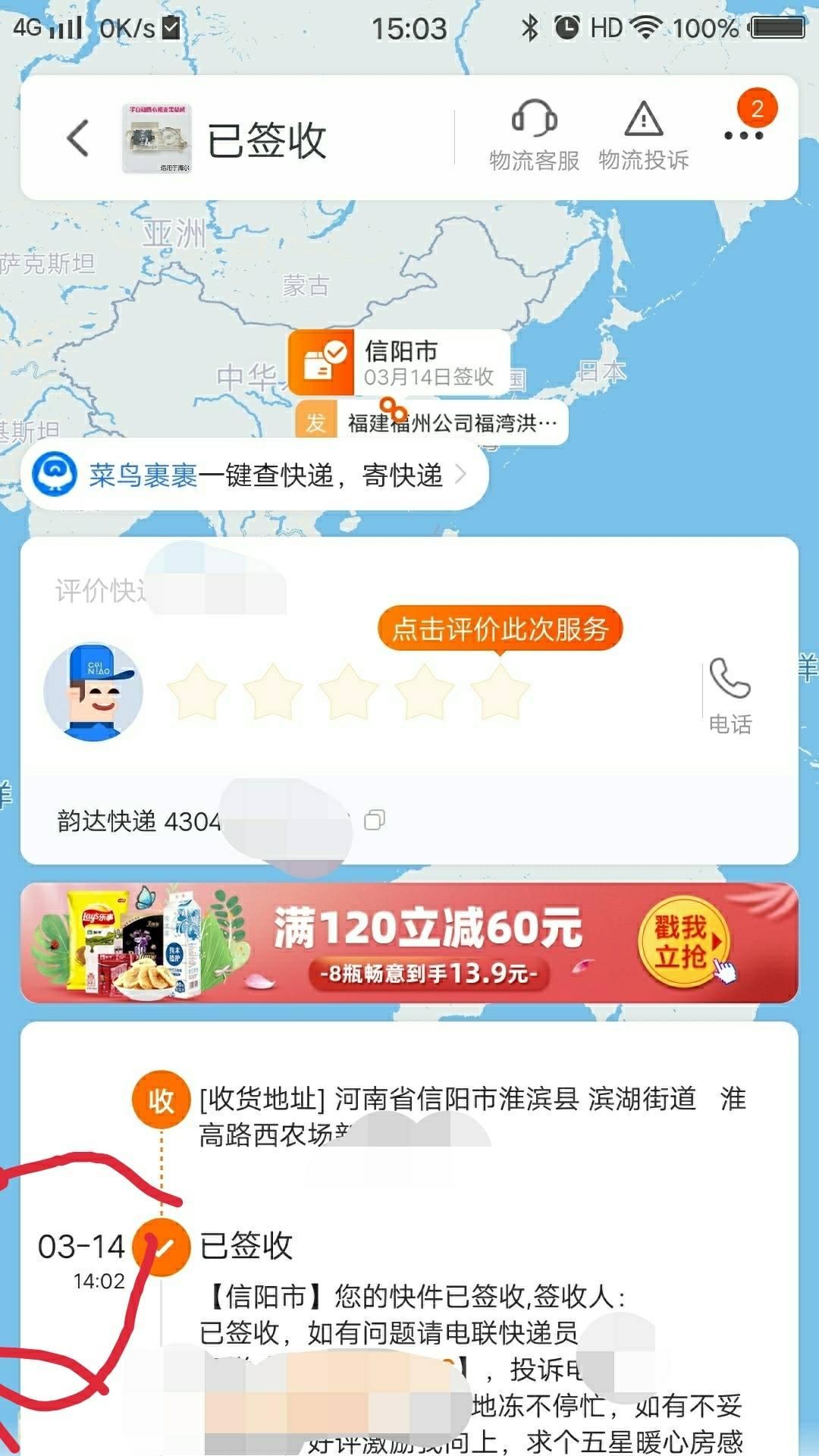Tap the courier avatar

93,692
